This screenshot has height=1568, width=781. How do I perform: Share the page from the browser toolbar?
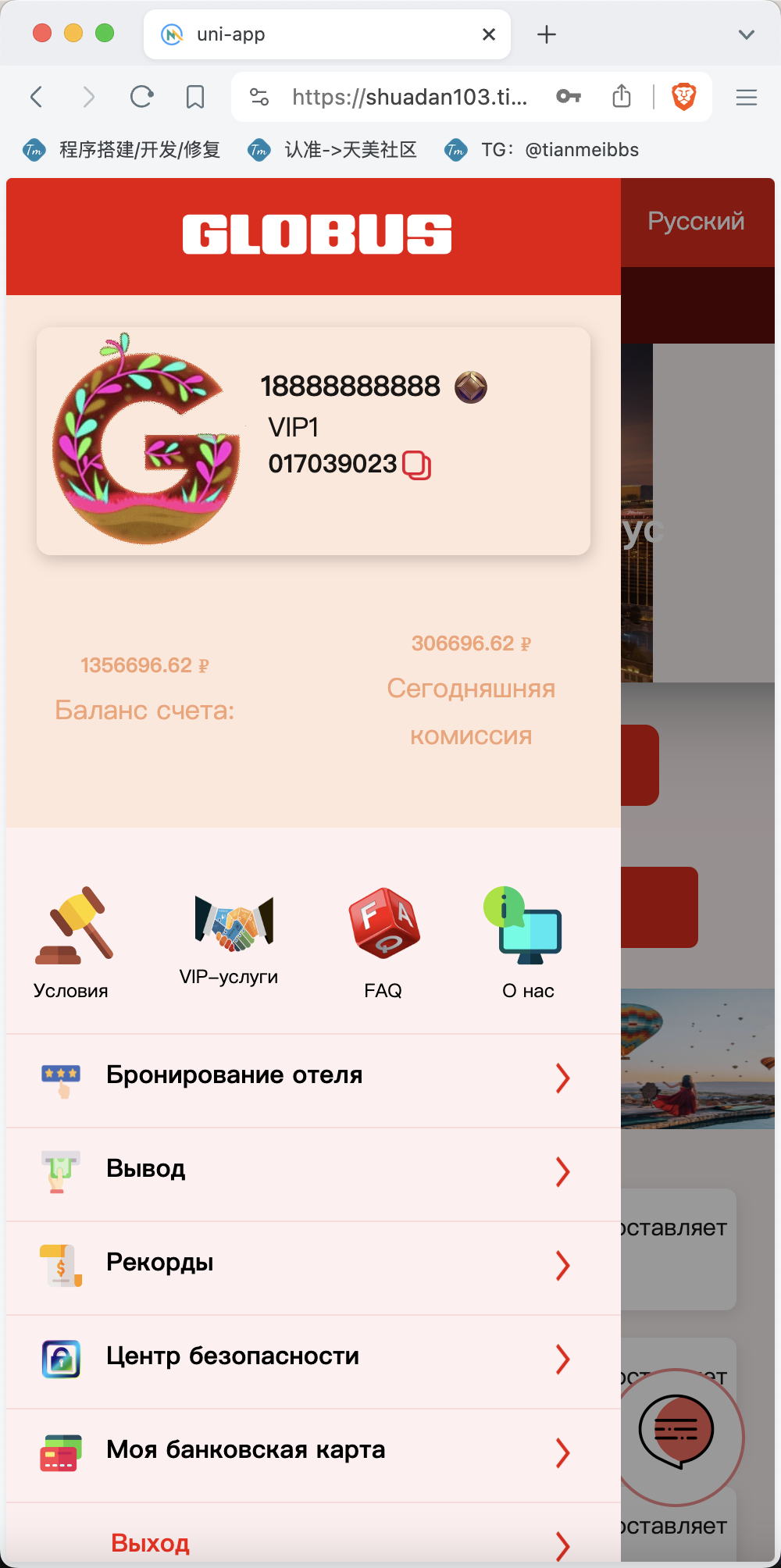coord(622,97)
